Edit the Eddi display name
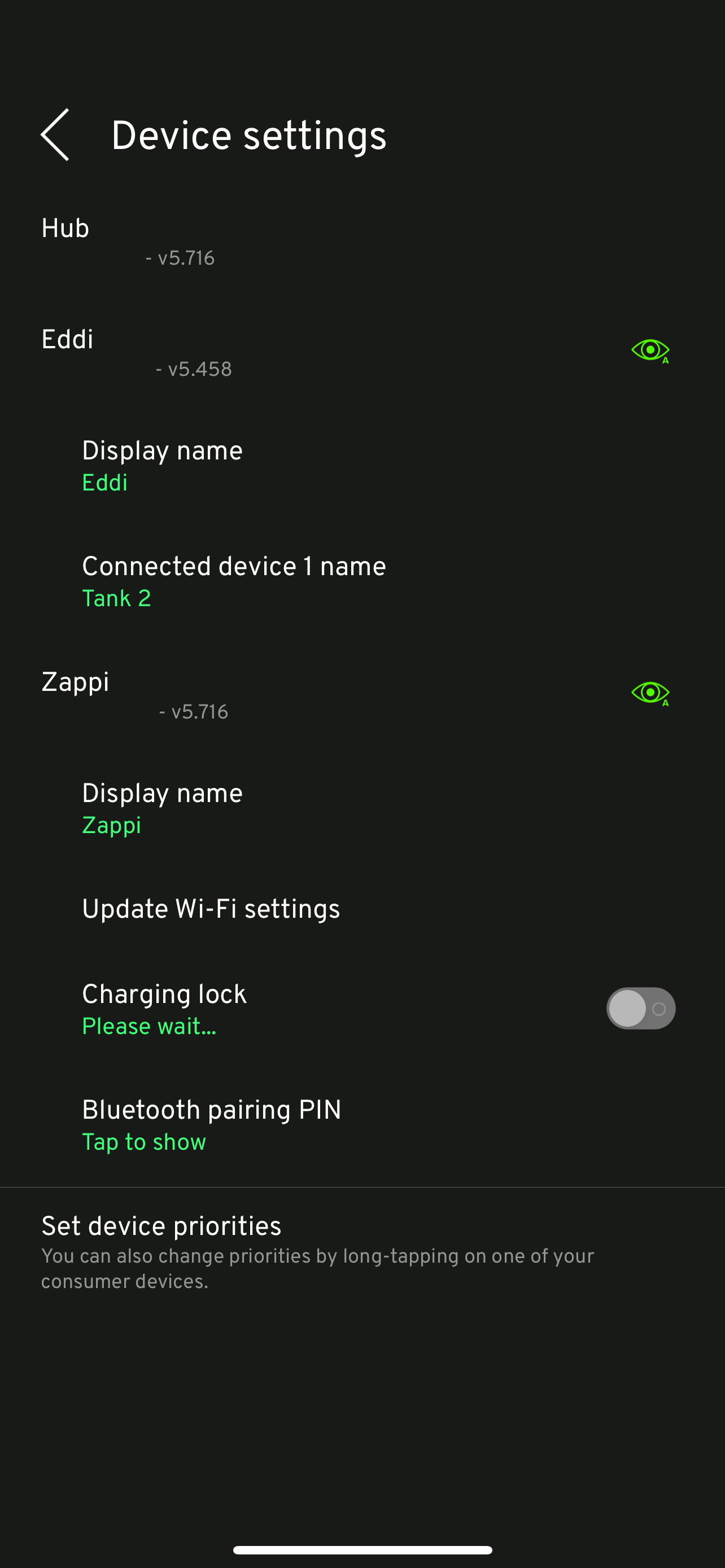This screenshot has height=1568, width=725. click(362, 466)
